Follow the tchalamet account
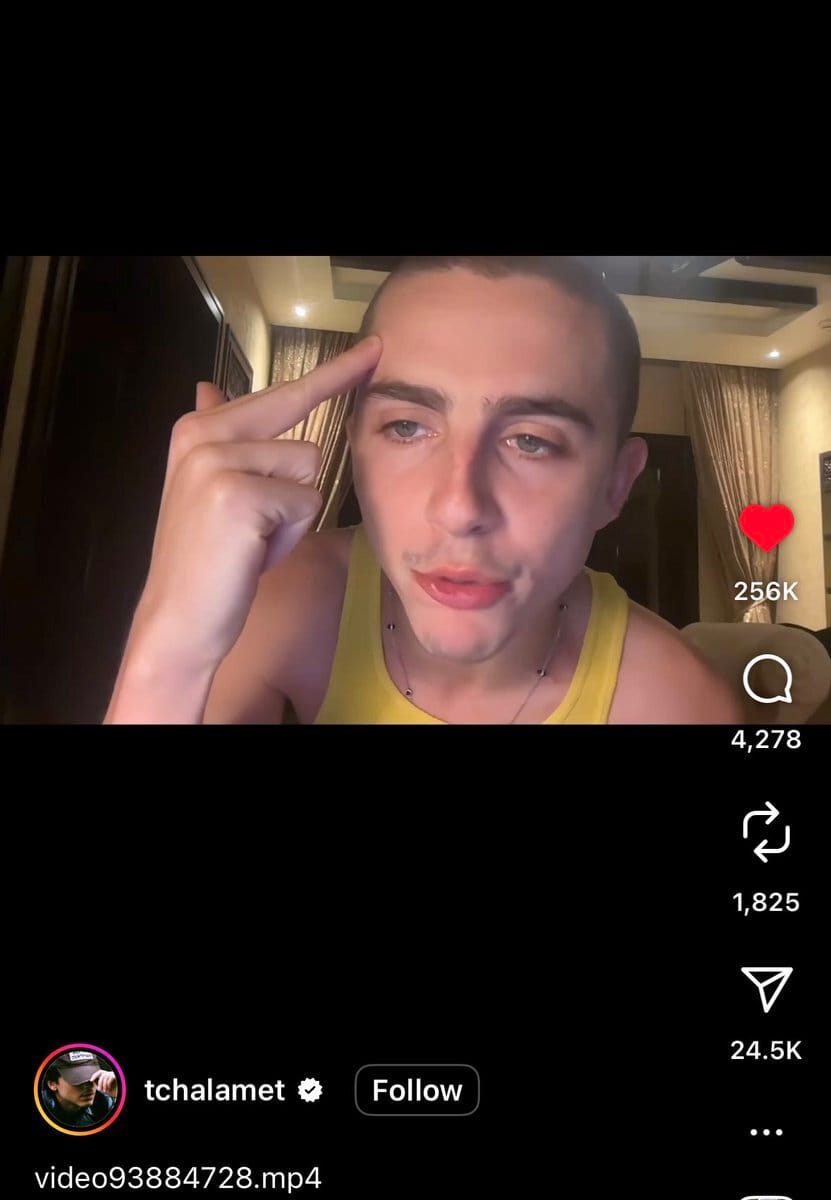831x1200 pixels. tap(417, 1090)
